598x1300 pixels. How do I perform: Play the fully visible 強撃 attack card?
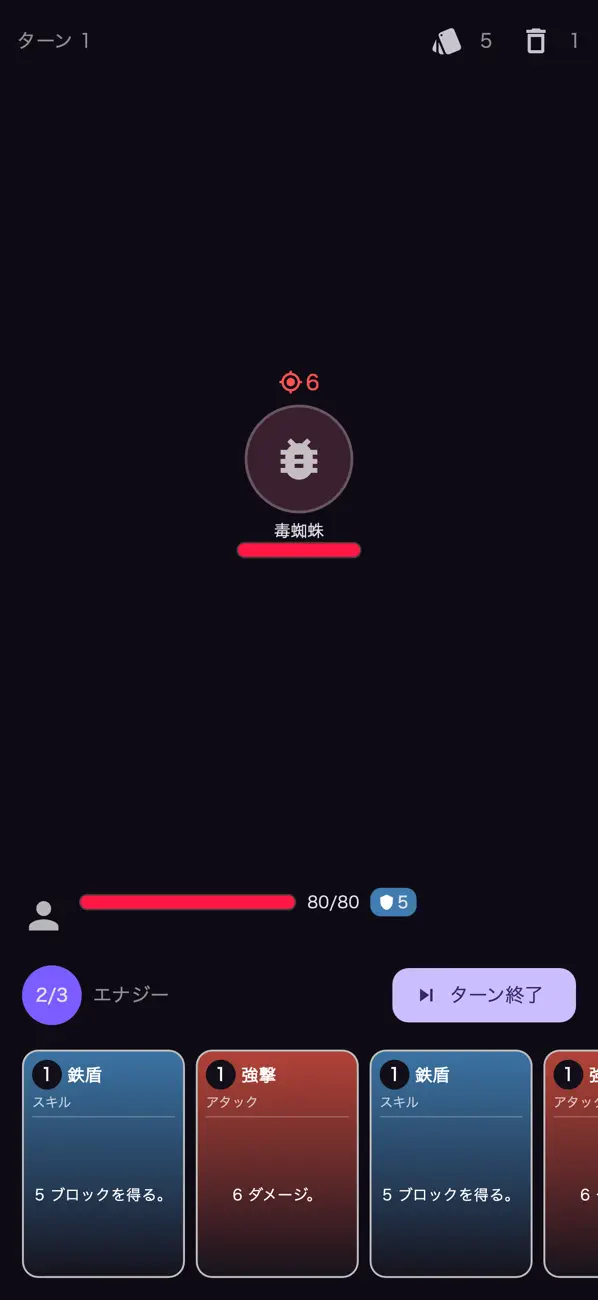tap(277, 1164)
